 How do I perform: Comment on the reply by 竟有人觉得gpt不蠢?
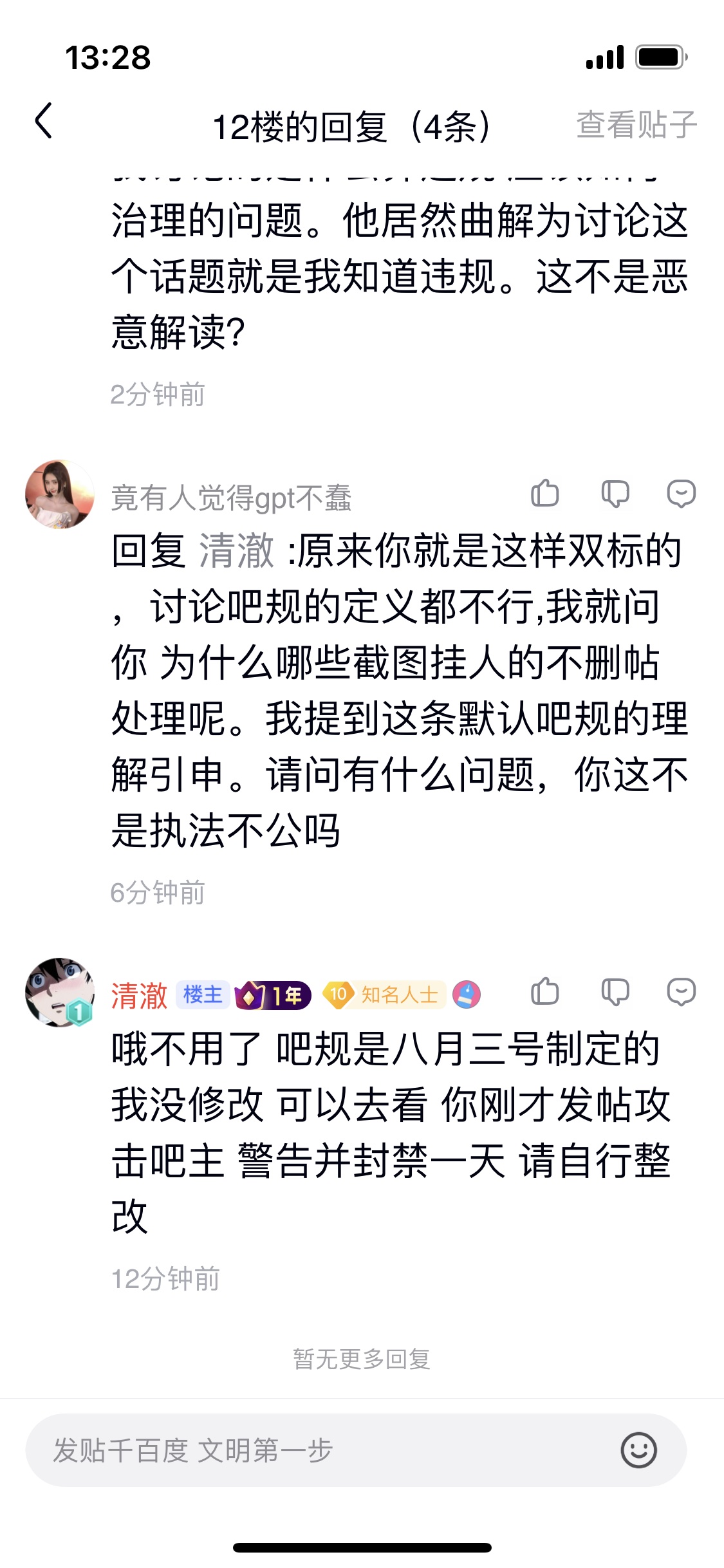pyautogui.click(x=682, y=494)
